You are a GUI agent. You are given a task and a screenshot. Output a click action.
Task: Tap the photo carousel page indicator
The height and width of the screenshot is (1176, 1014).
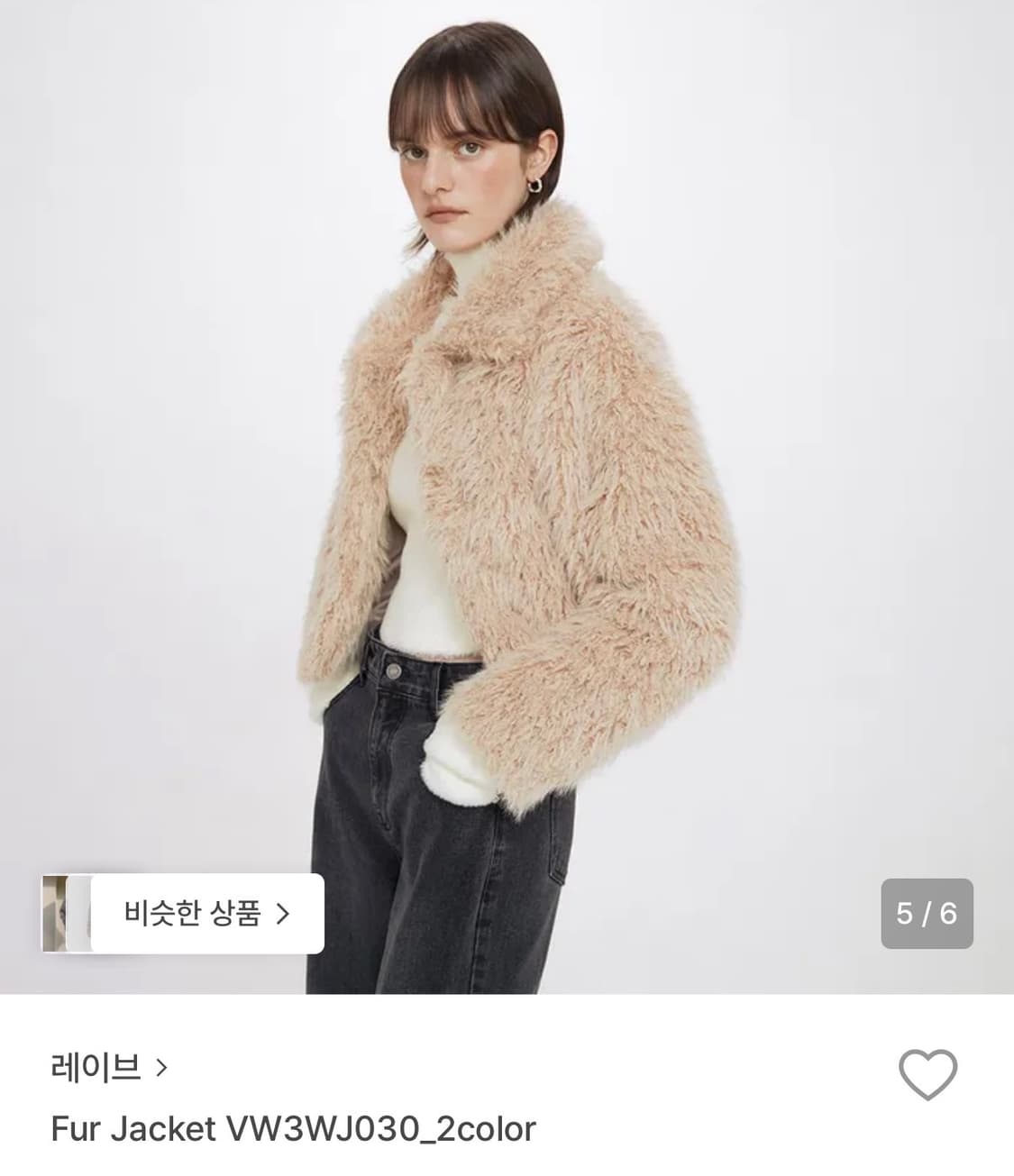927,913
